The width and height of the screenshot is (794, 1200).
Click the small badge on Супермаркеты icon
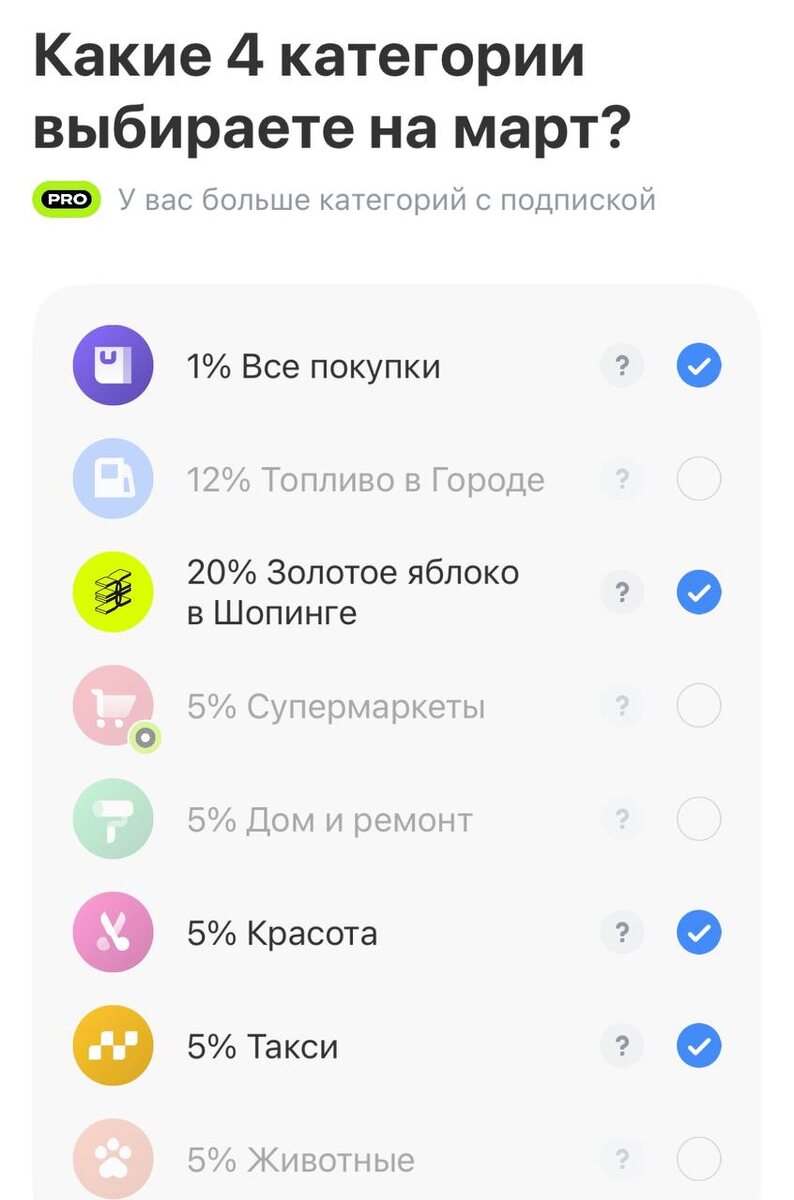143,737
